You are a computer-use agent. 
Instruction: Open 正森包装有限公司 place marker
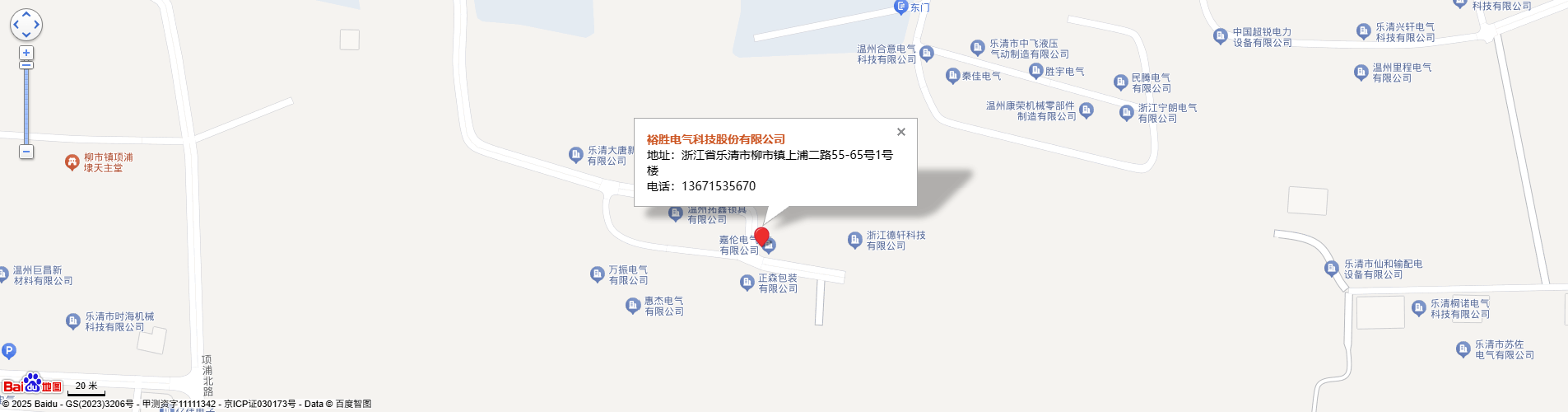(747, 283)
